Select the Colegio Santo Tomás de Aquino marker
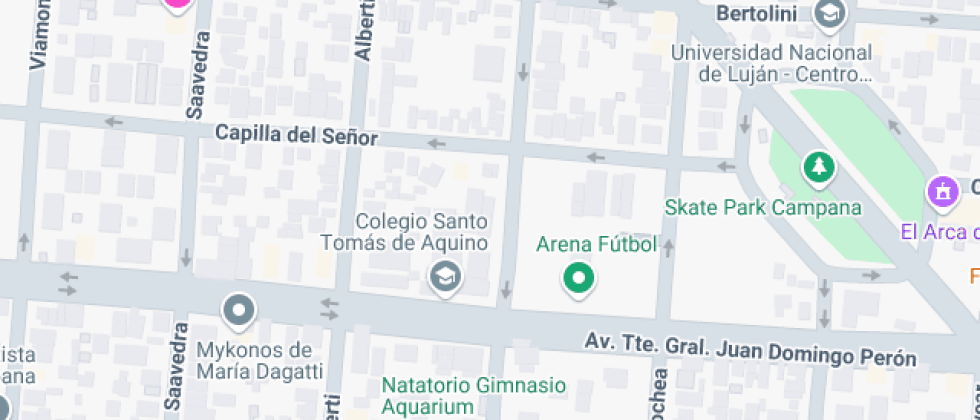 click(x=444, y=277)
